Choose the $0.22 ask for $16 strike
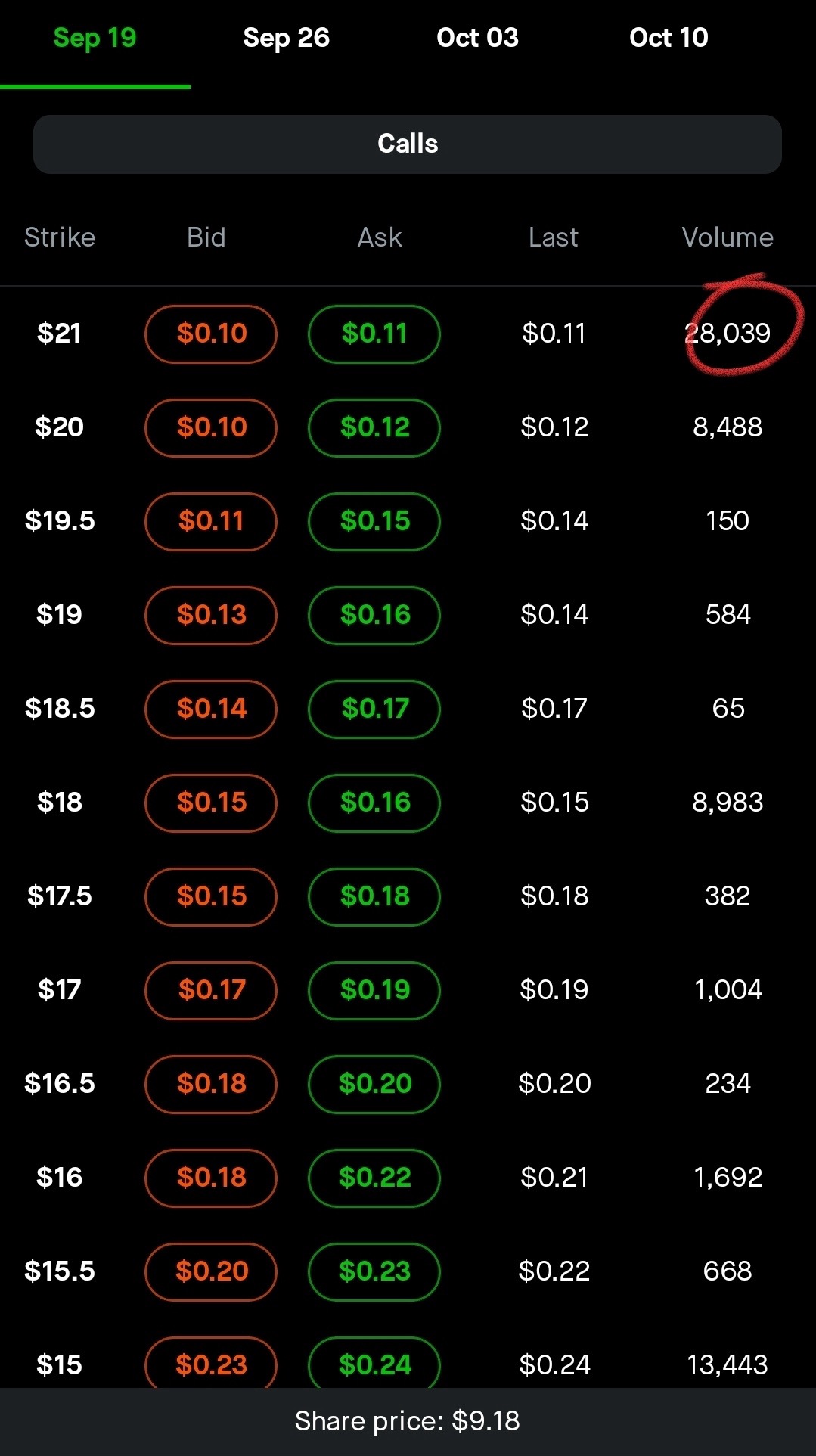Screen dimensions: 816x1456 (x=374, y=1178)
